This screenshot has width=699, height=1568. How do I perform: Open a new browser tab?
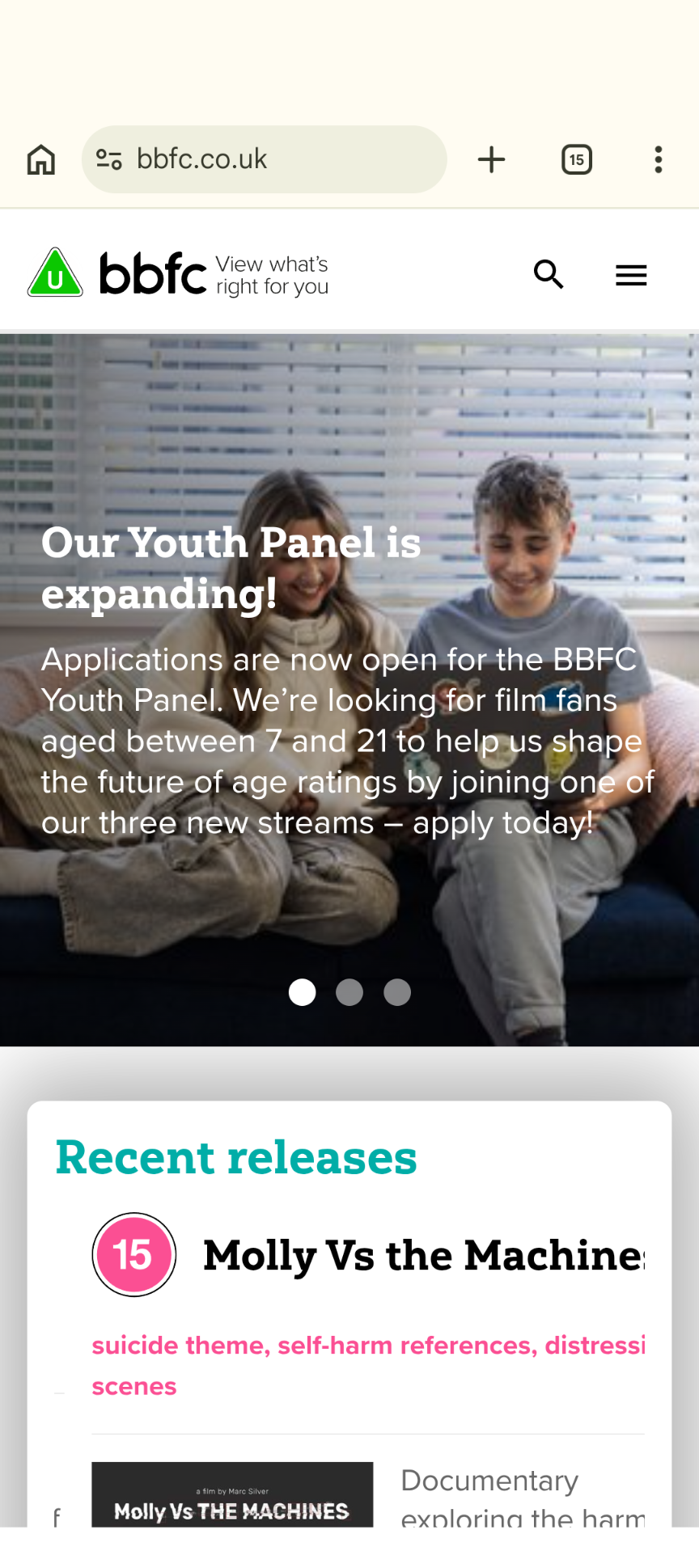pyautogui.click(x=491, y=159)
